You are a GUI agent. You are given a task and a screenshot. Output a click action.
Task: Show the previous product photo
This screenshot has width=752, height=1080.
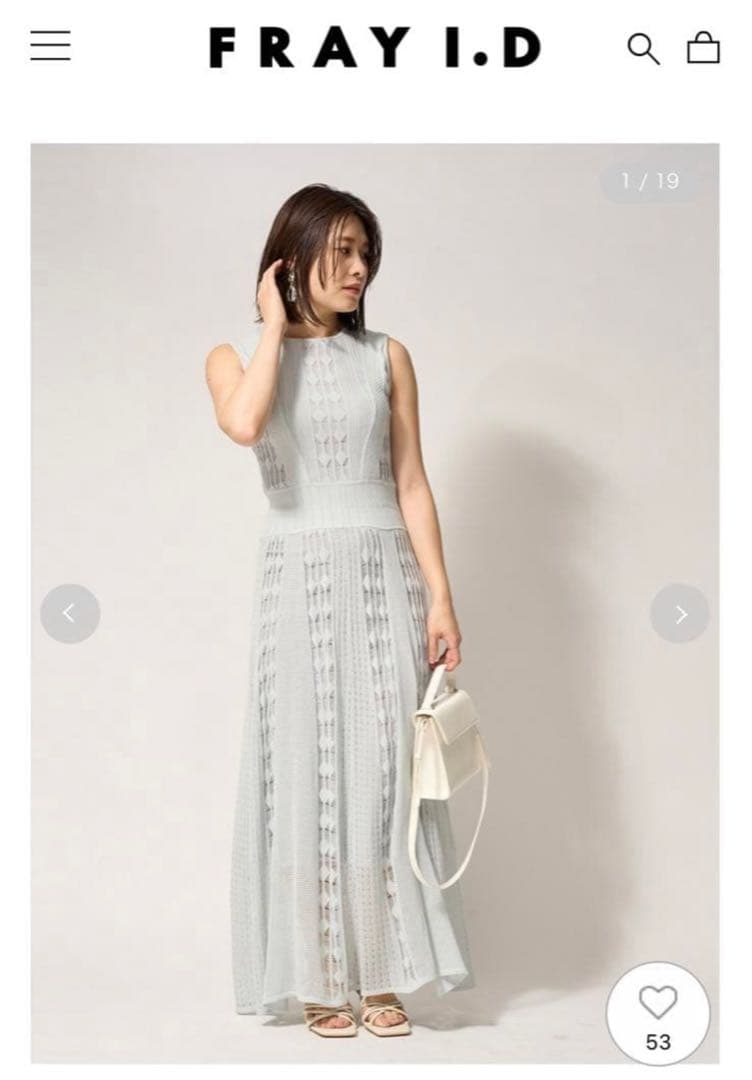click(x=70, y=613)
